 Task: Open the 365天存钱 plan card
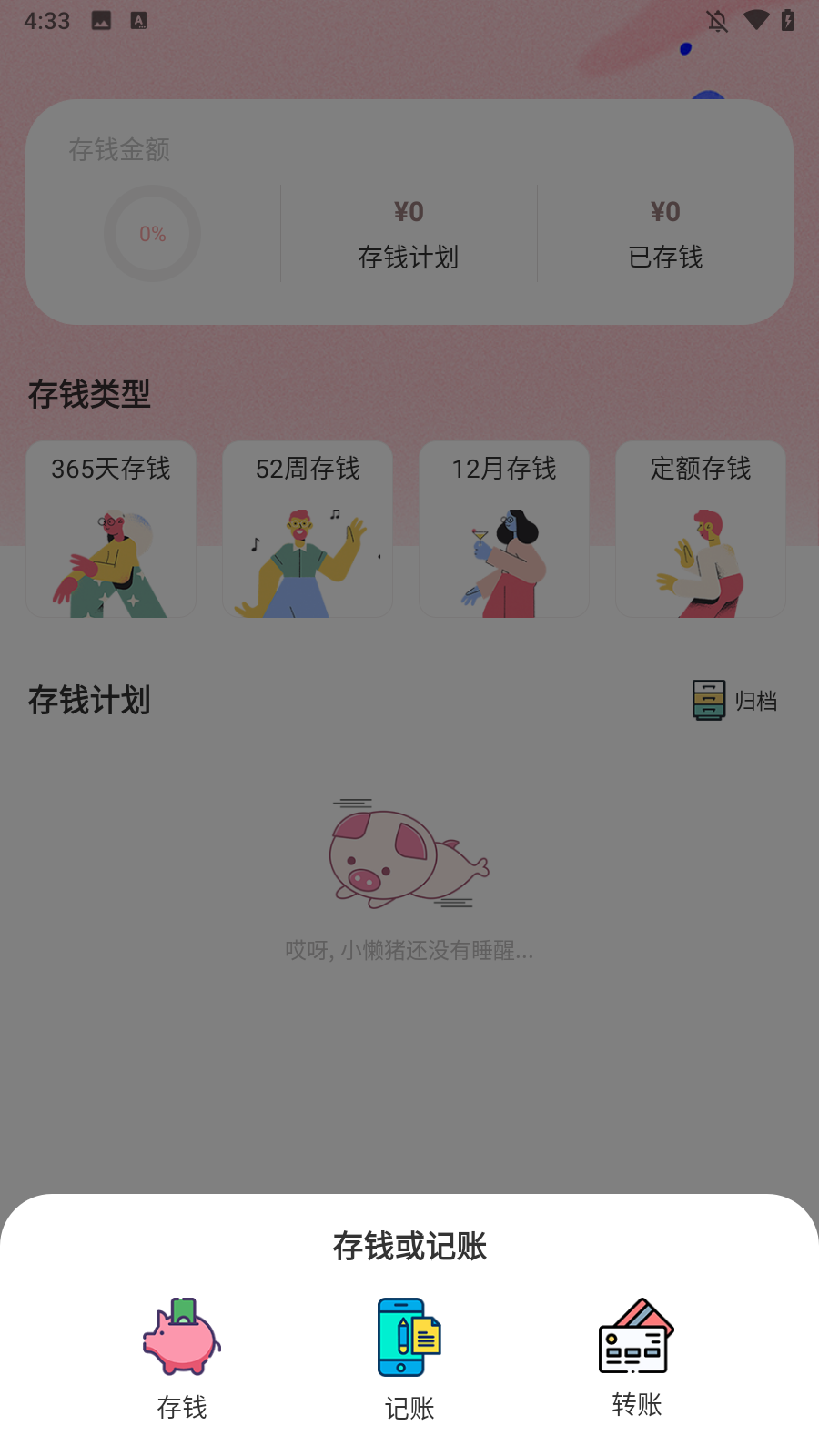pyautogui.click(x=109, y=529)
